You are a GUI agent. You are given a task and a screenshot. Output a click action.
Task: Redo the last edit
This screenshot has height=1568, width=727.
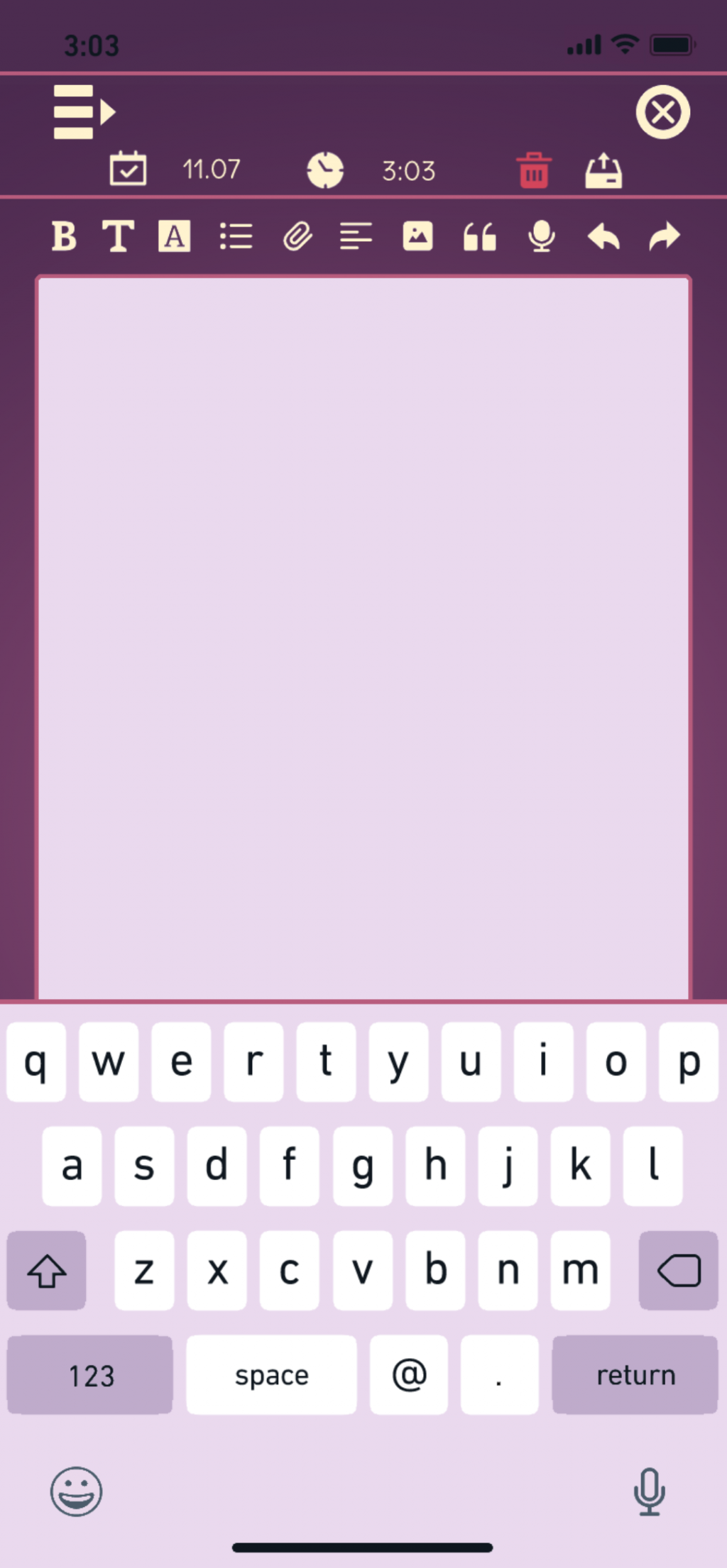pos(665,236)
